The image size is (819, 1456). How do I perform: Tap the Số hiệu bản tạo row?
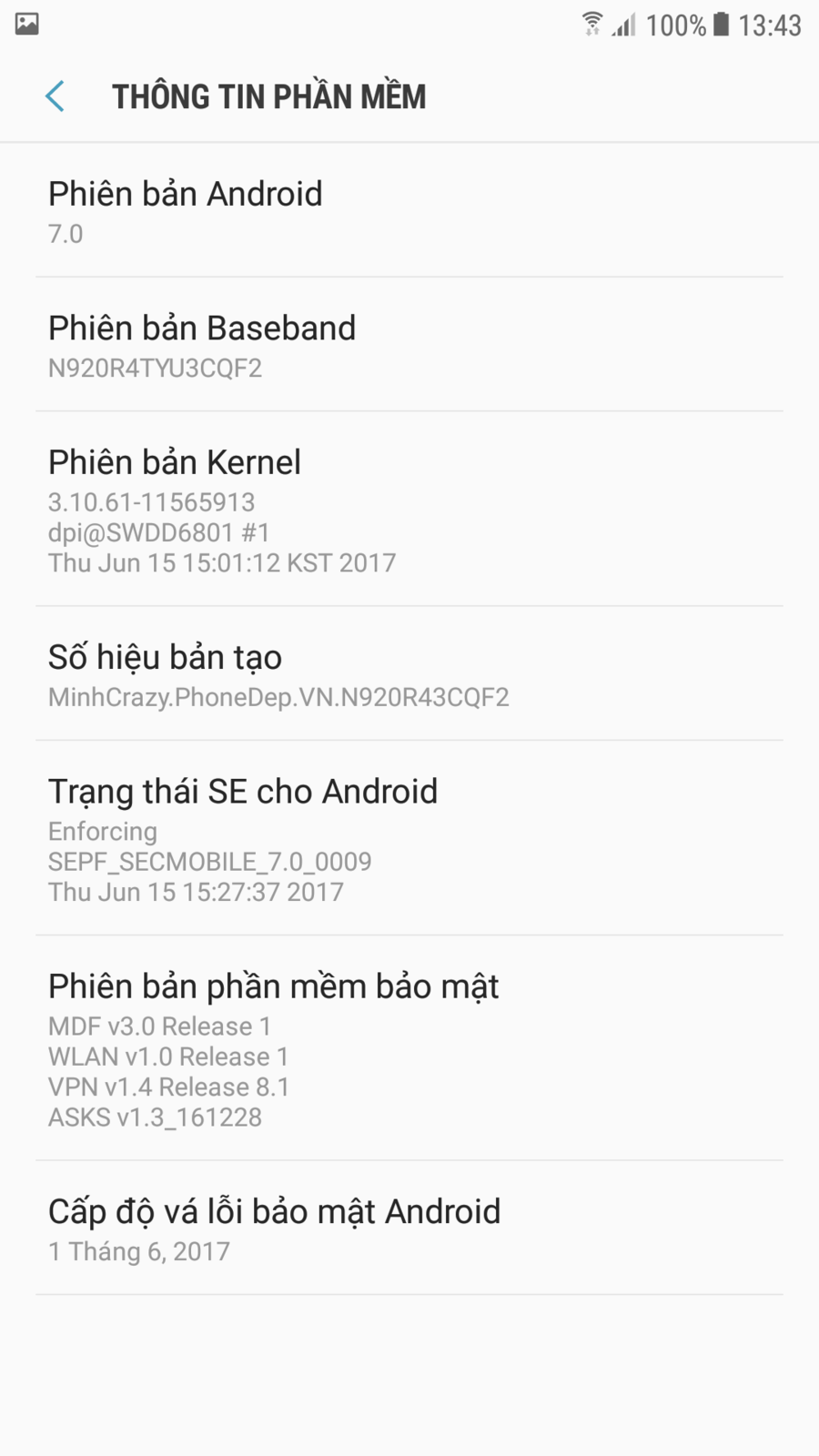[x=409, y=674]
